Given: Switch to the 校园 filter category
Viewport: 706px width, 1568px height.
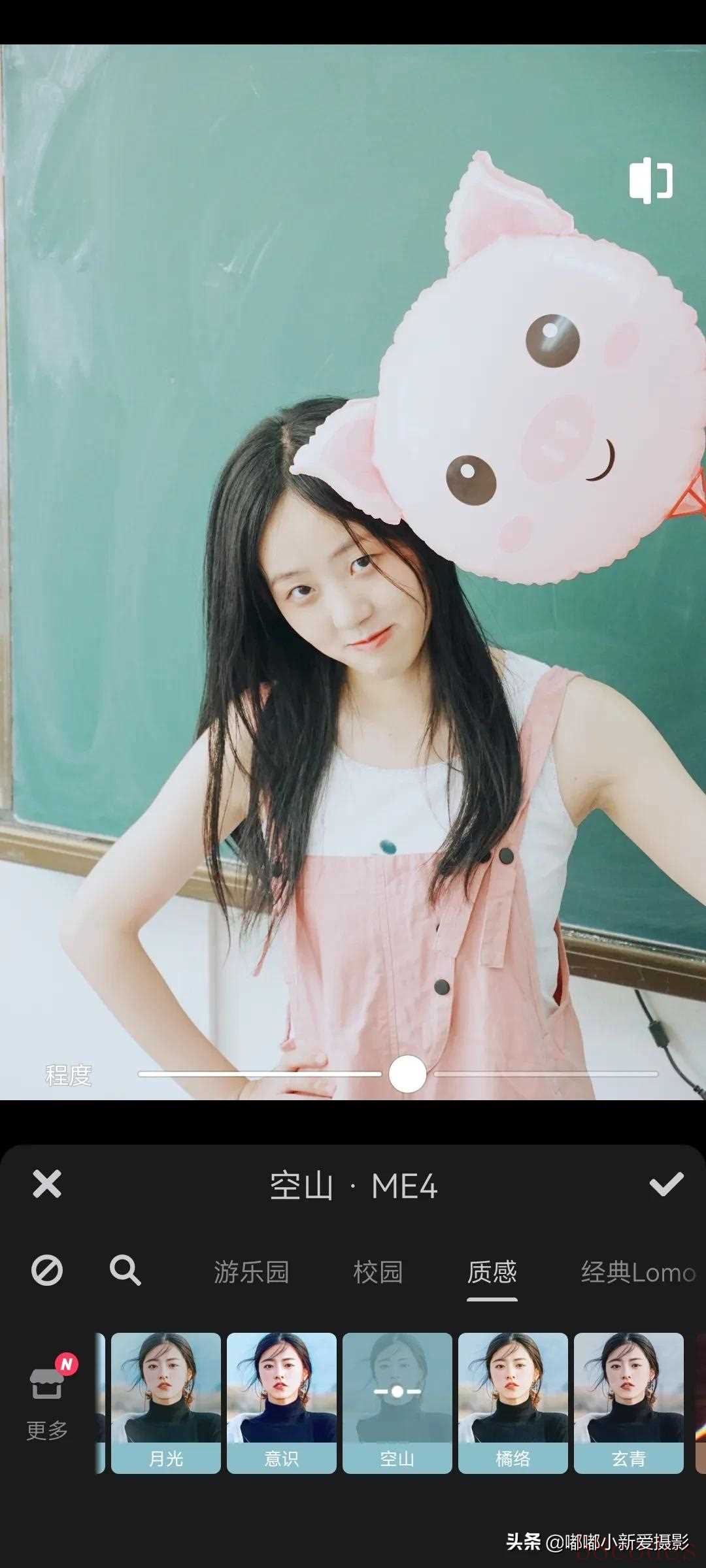Looking at the screenshot, I should pos(378,1272).
